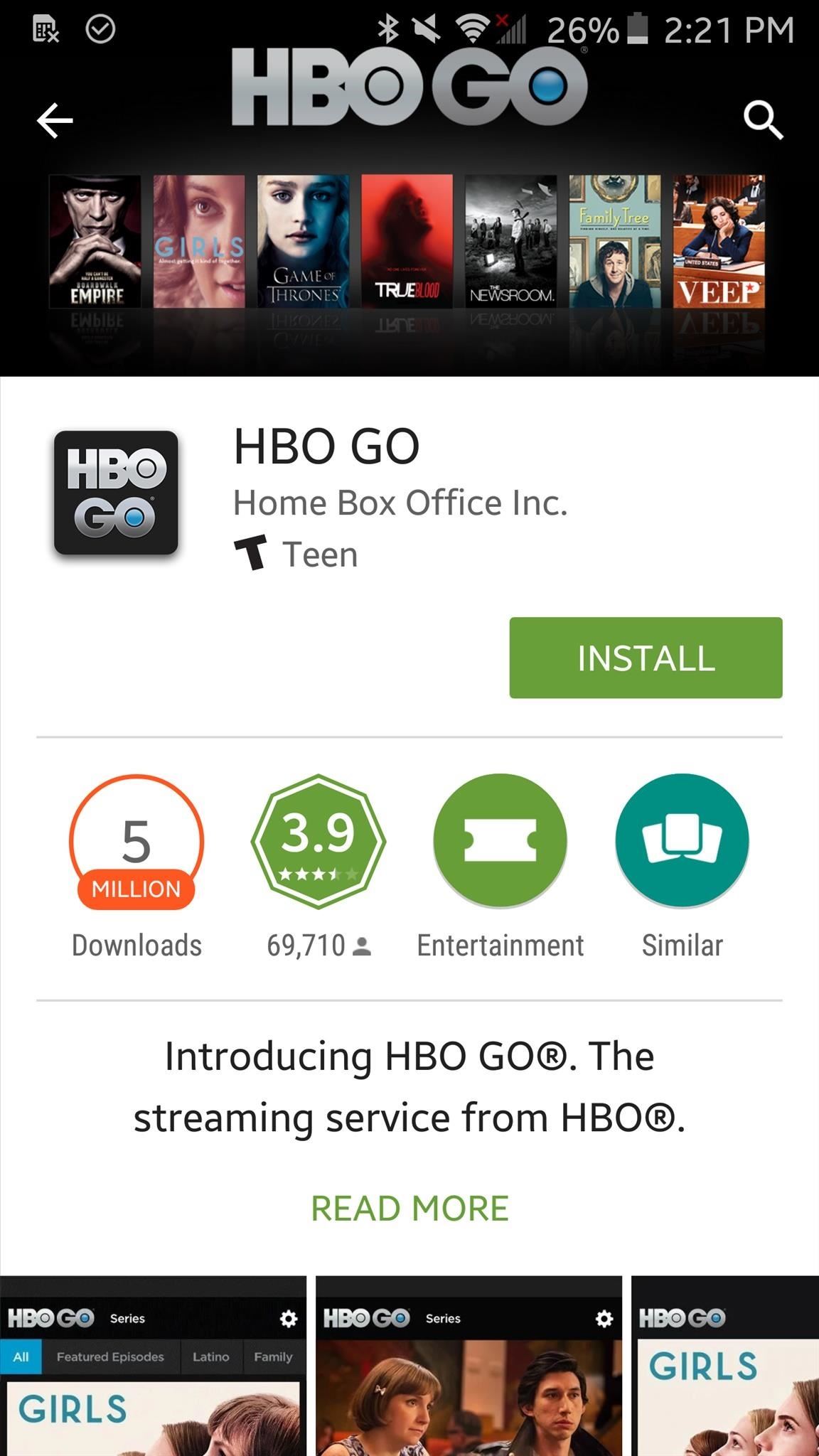
Task: View Similar apps
Action: 682,842
